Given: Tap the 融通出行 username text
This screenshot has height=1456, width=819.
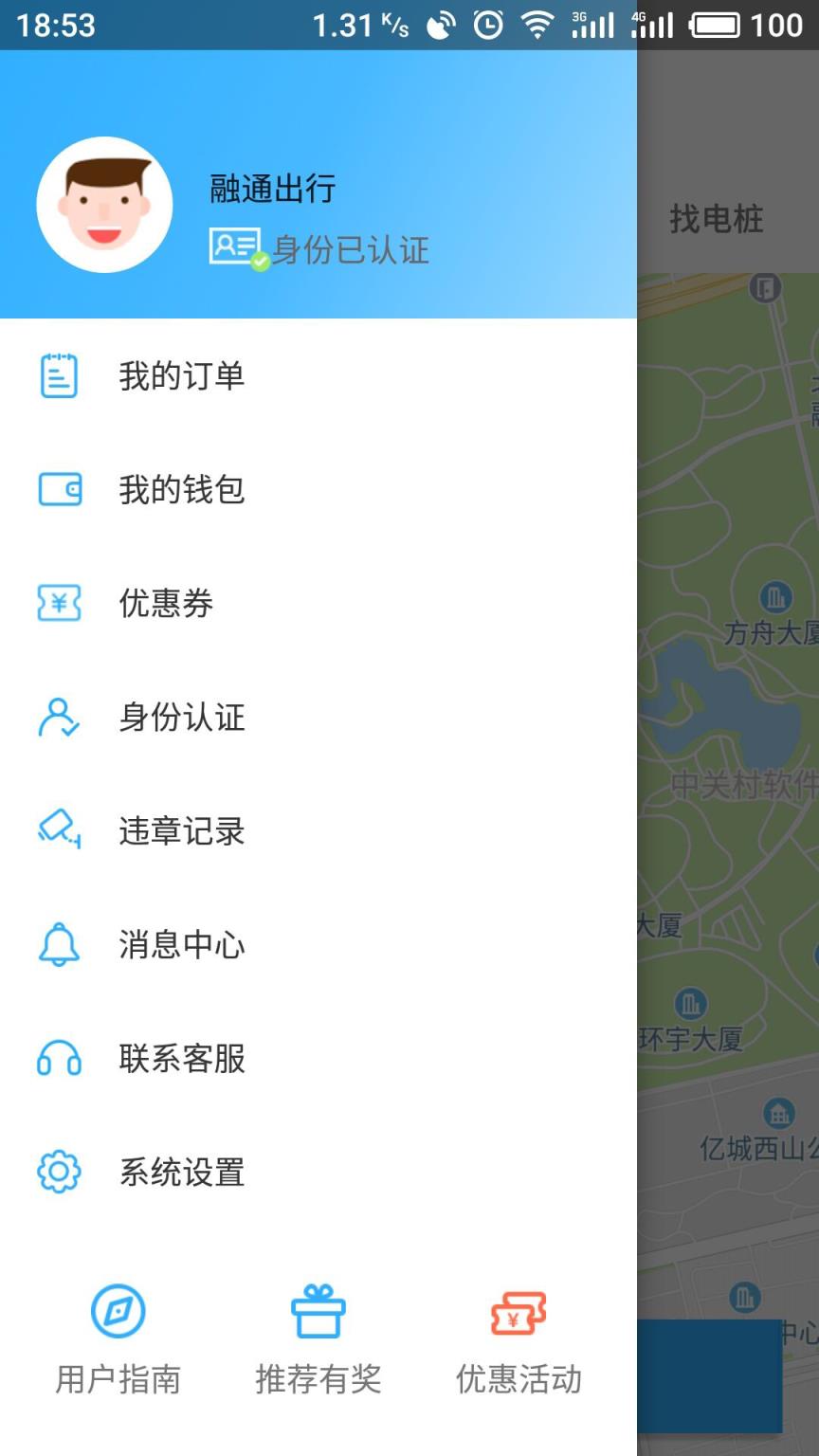Looking at the screenshot, I should coord(272,190).
